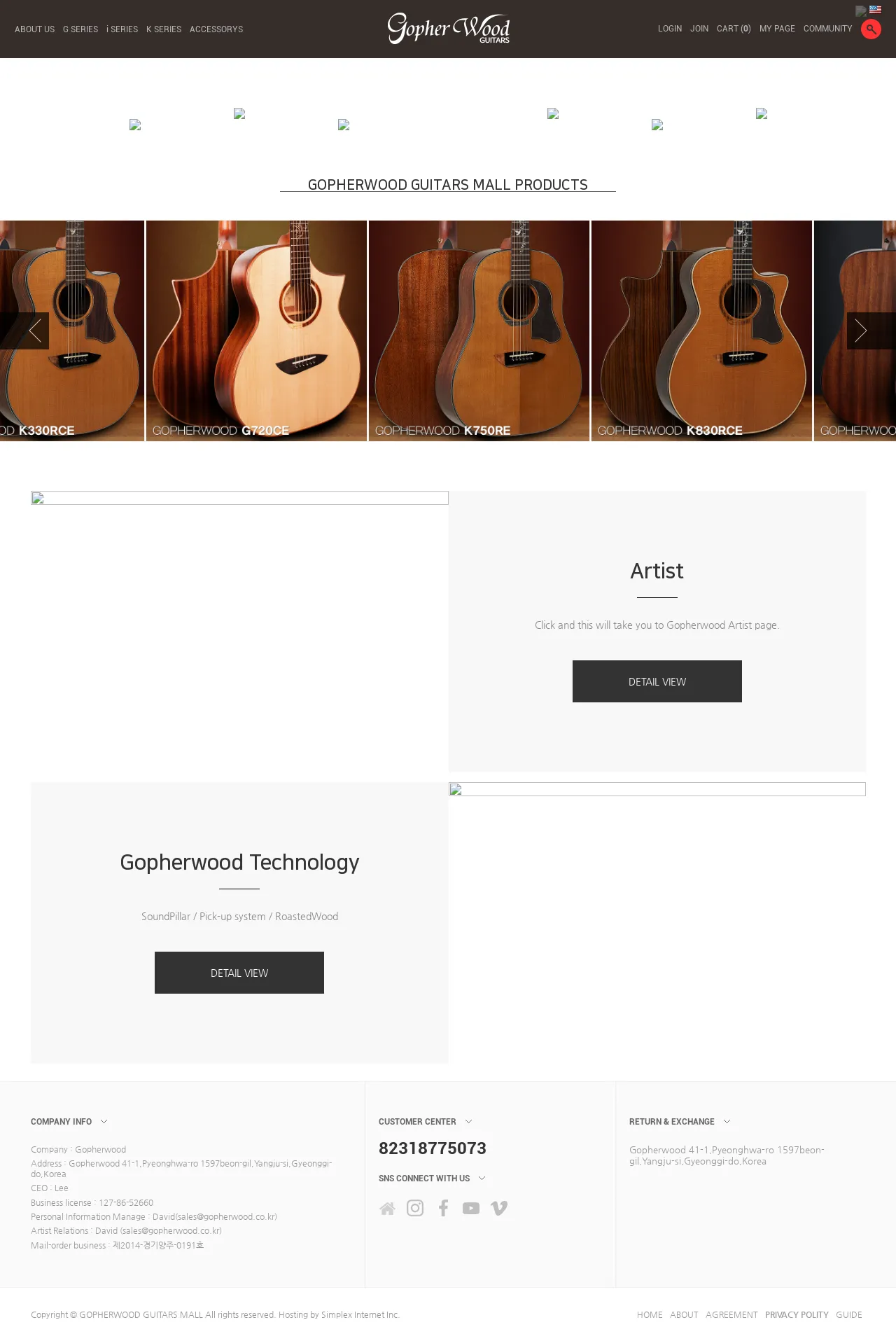Open the red search icon
The height and width of the screenshot is (1341, 896).
coord(871,29)
